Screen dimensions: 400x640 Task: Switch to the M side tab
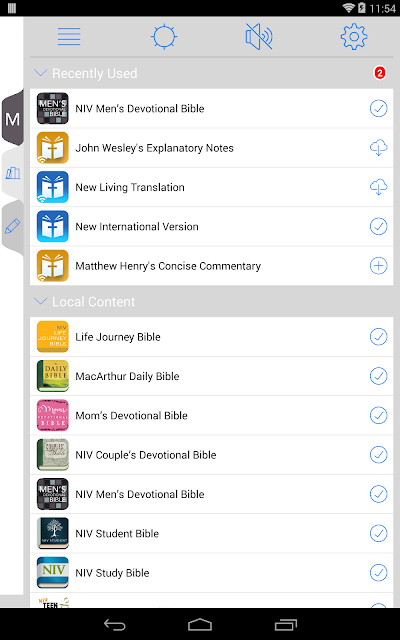12,119
